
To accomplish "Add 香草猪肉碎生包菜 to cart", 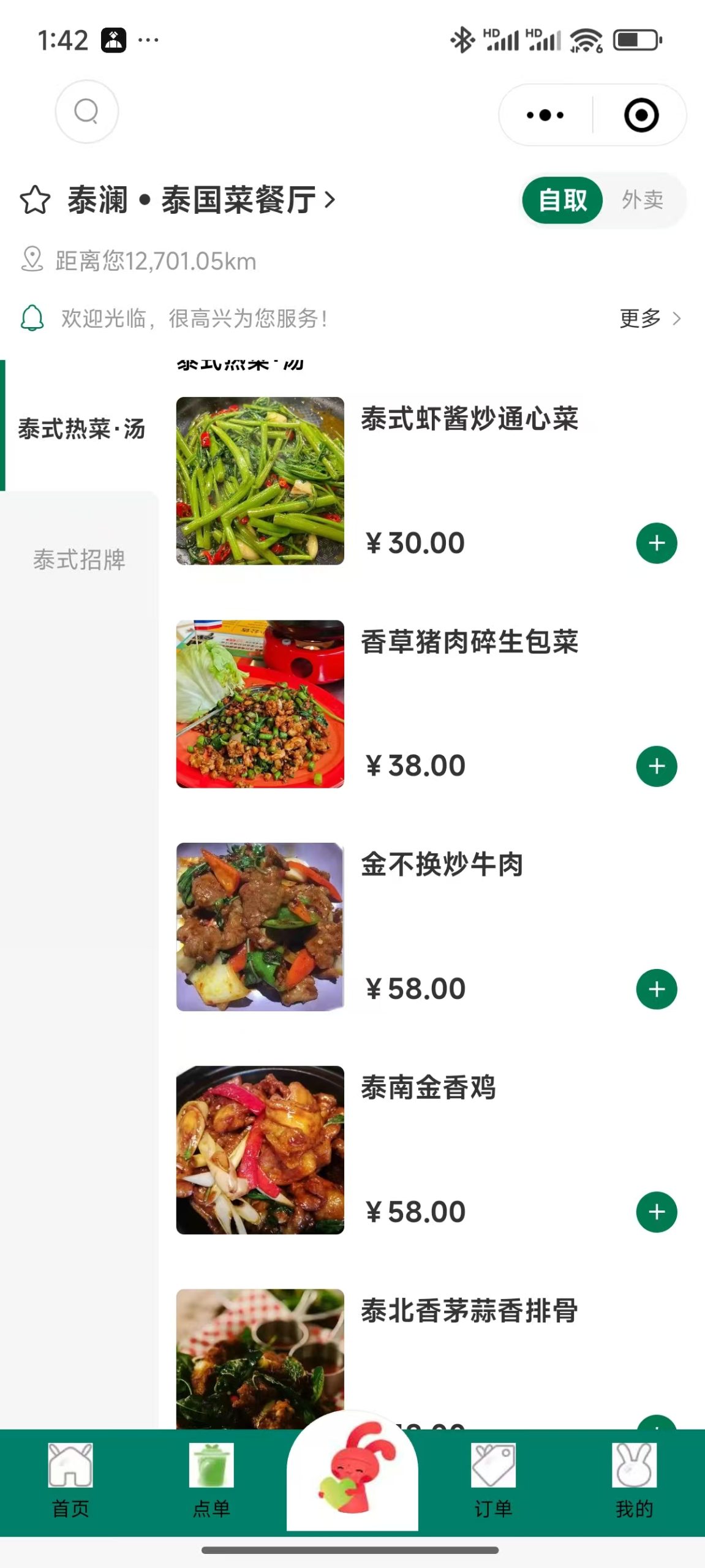I will click(656, 766).
